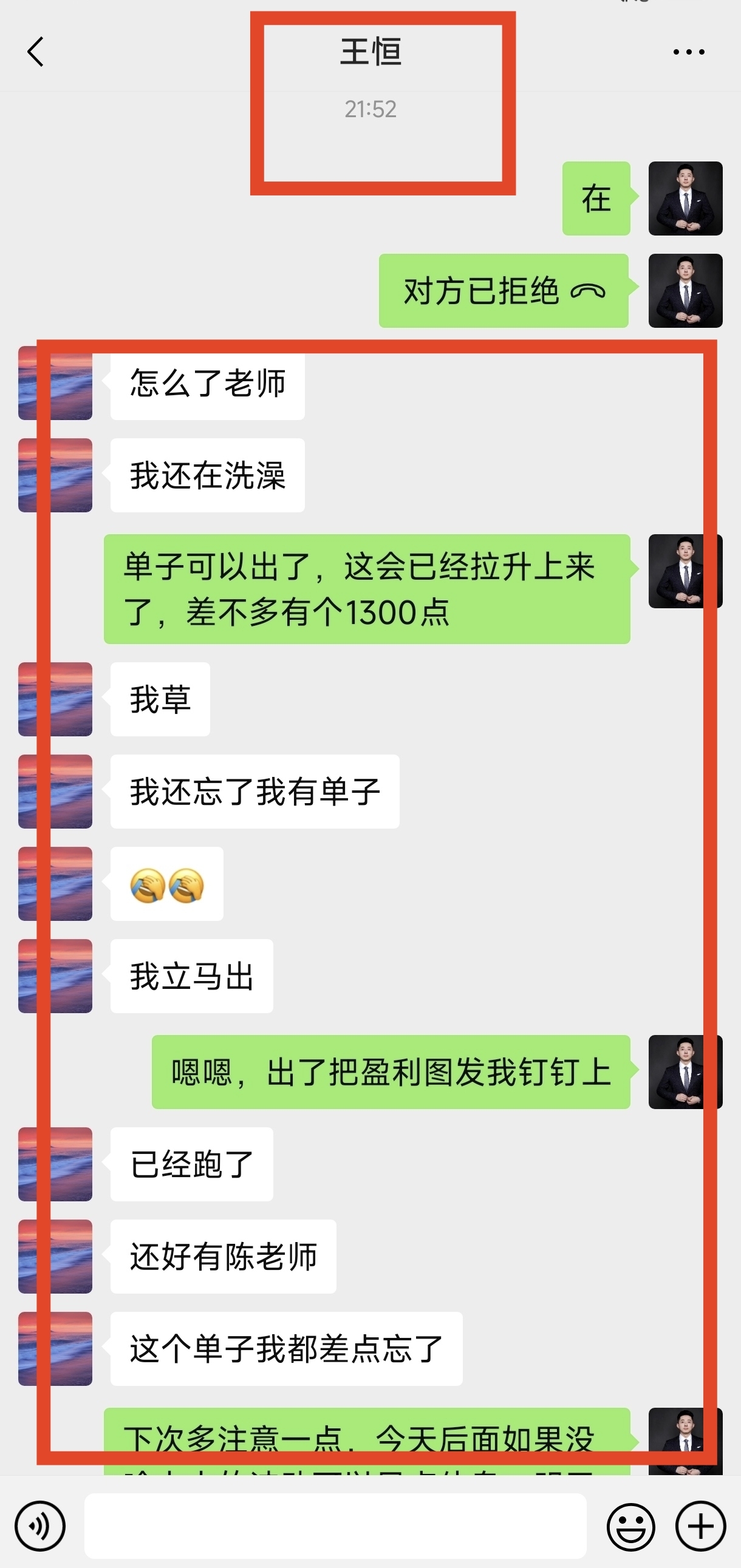
Task: Switch to voice message input
Action: [40, 1526]
